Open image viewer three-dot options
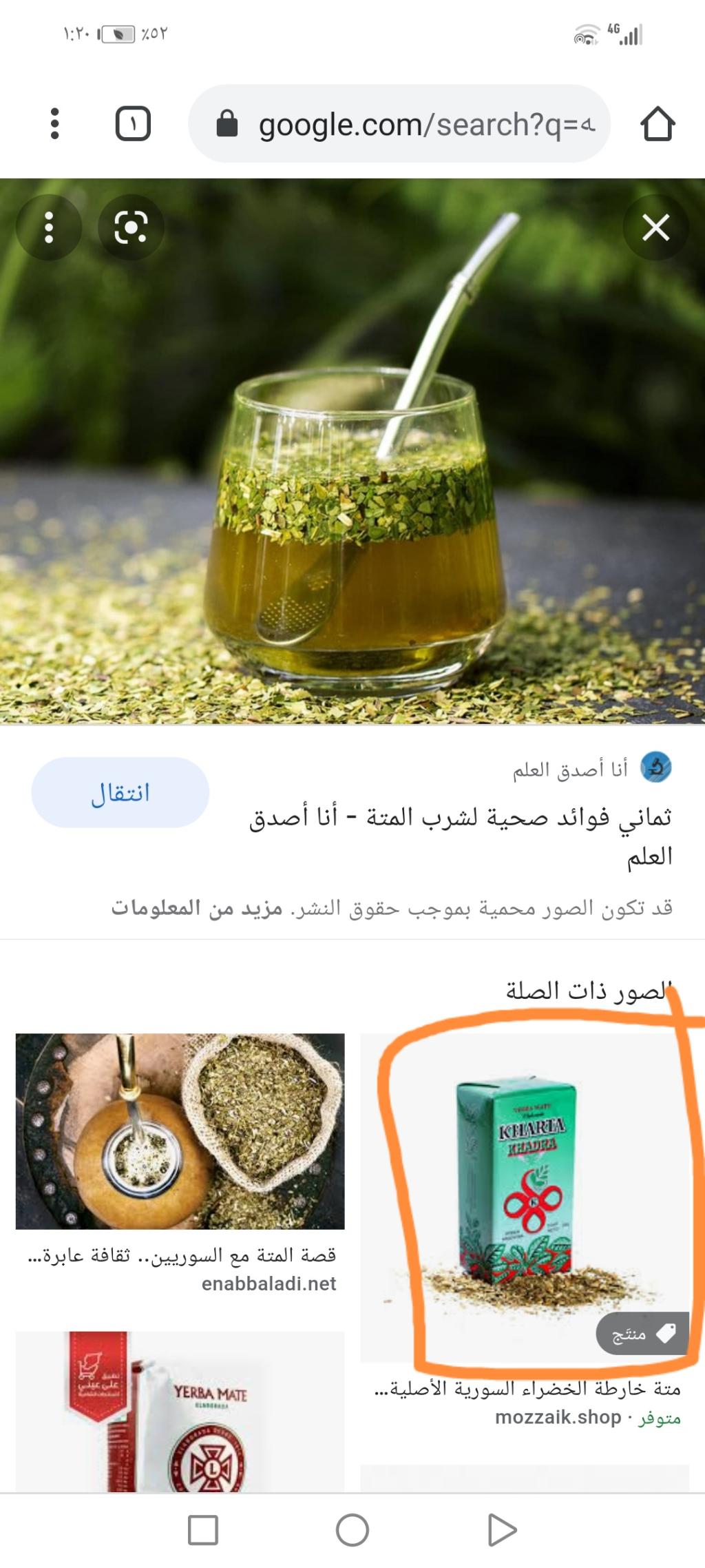The height and width of the screenshot is (1568, 705). [x=49, y=227]
